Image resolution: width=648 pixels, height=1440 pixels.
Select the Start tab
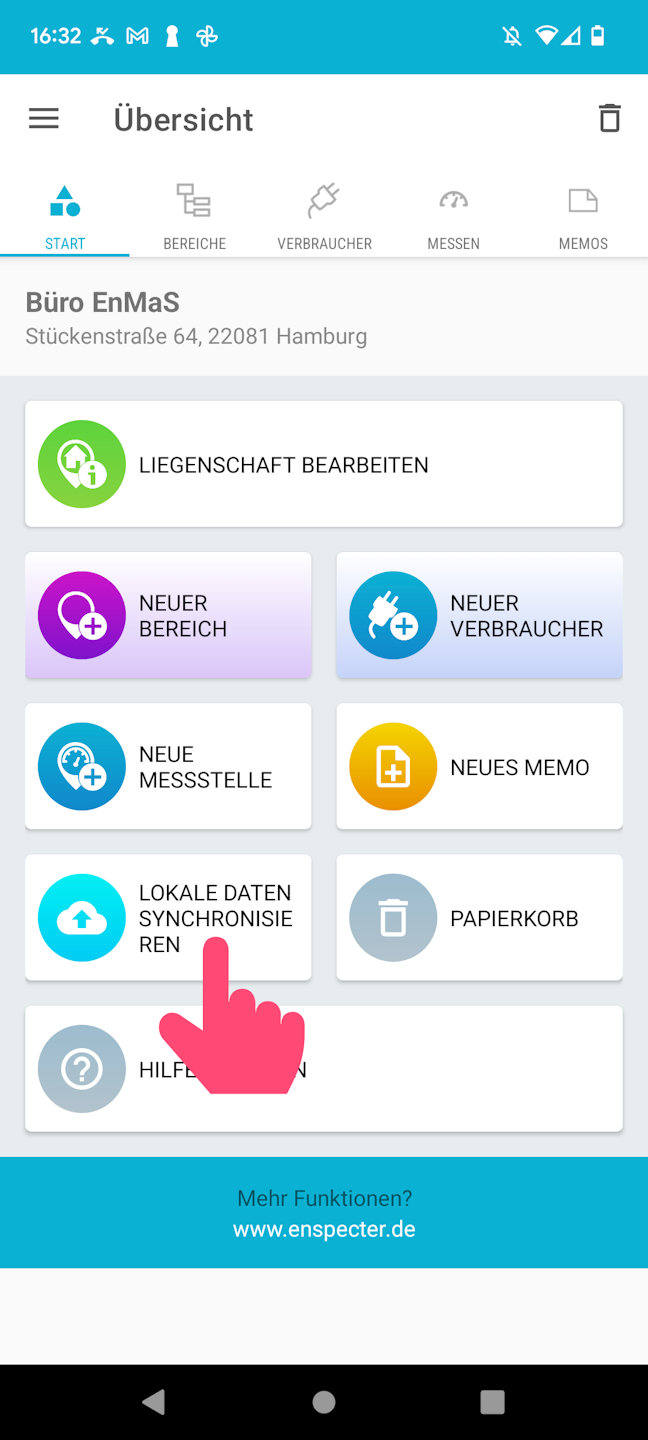pos(65,216)
